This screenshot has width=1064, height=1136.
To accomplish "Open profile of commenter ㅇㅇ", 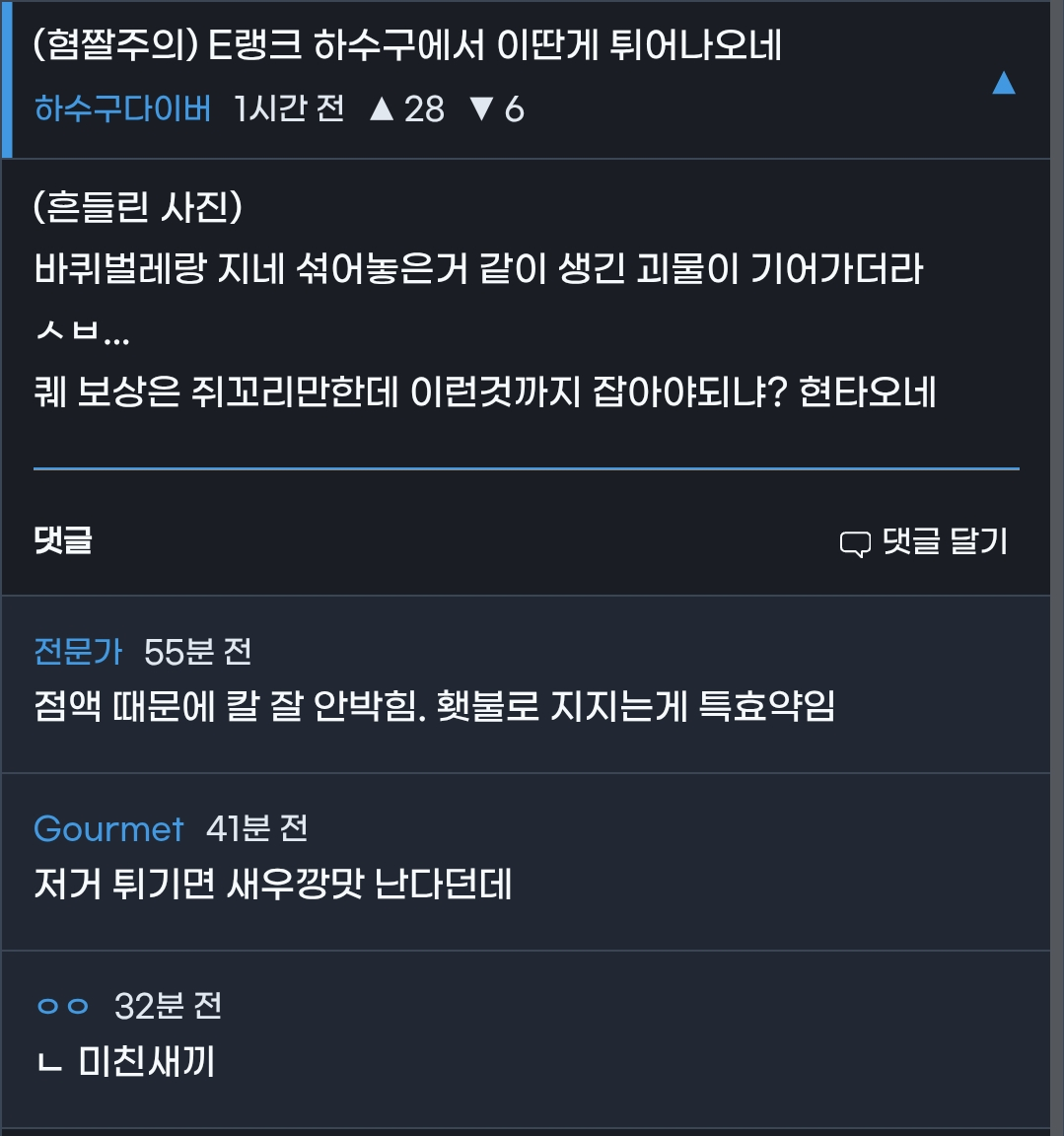I will point(63,1007).
